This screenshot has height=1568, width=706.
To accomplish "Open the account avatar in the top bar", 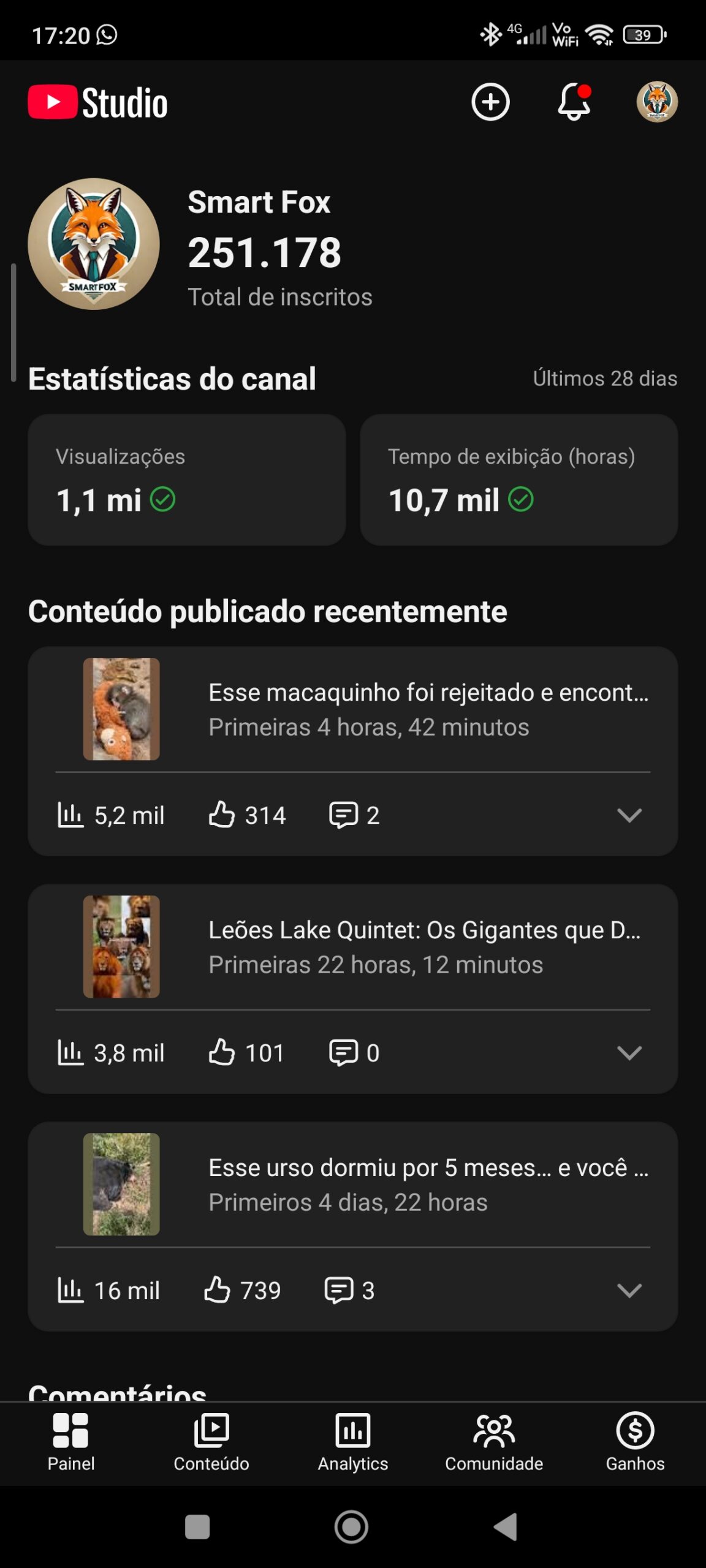I will 657,102.
